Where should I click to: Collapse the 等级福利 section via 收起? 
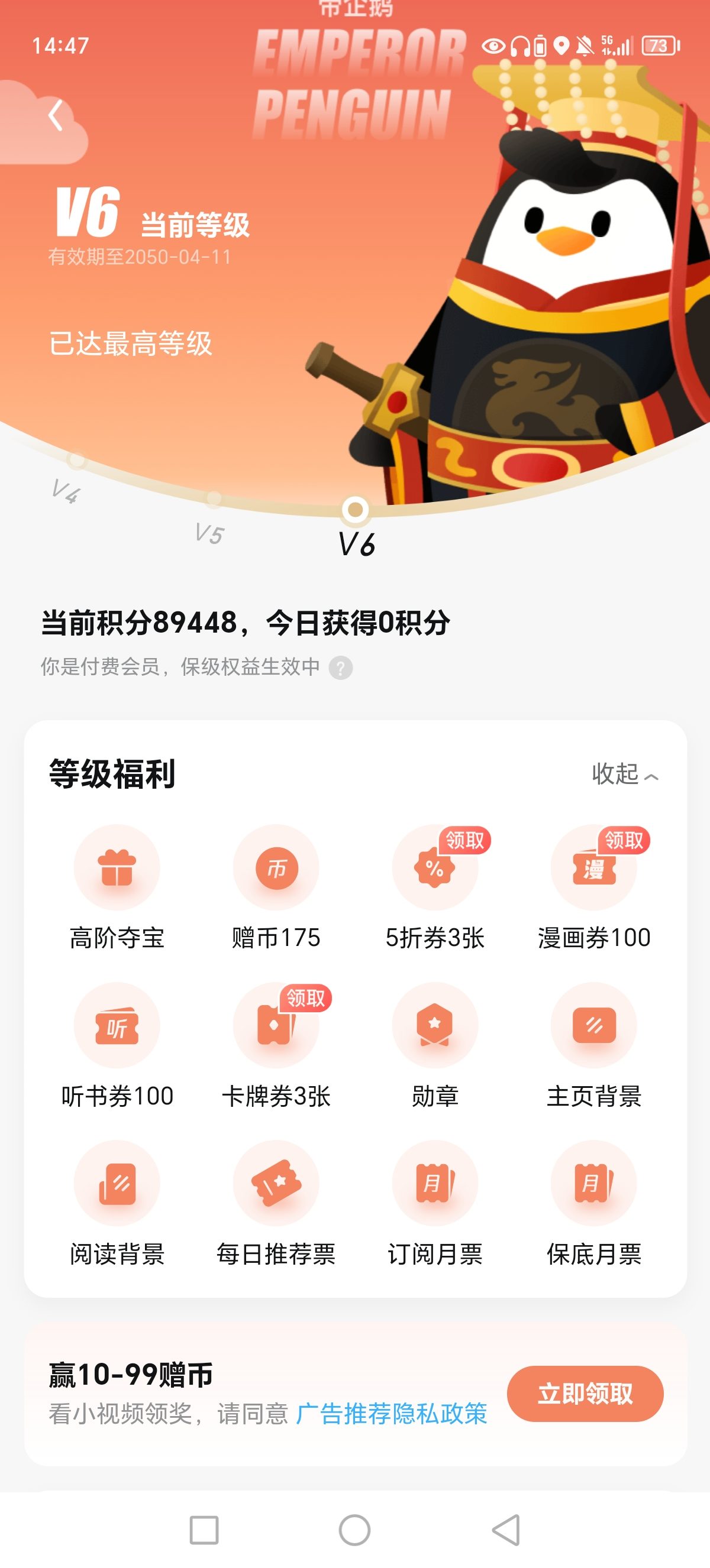point(625,775)
